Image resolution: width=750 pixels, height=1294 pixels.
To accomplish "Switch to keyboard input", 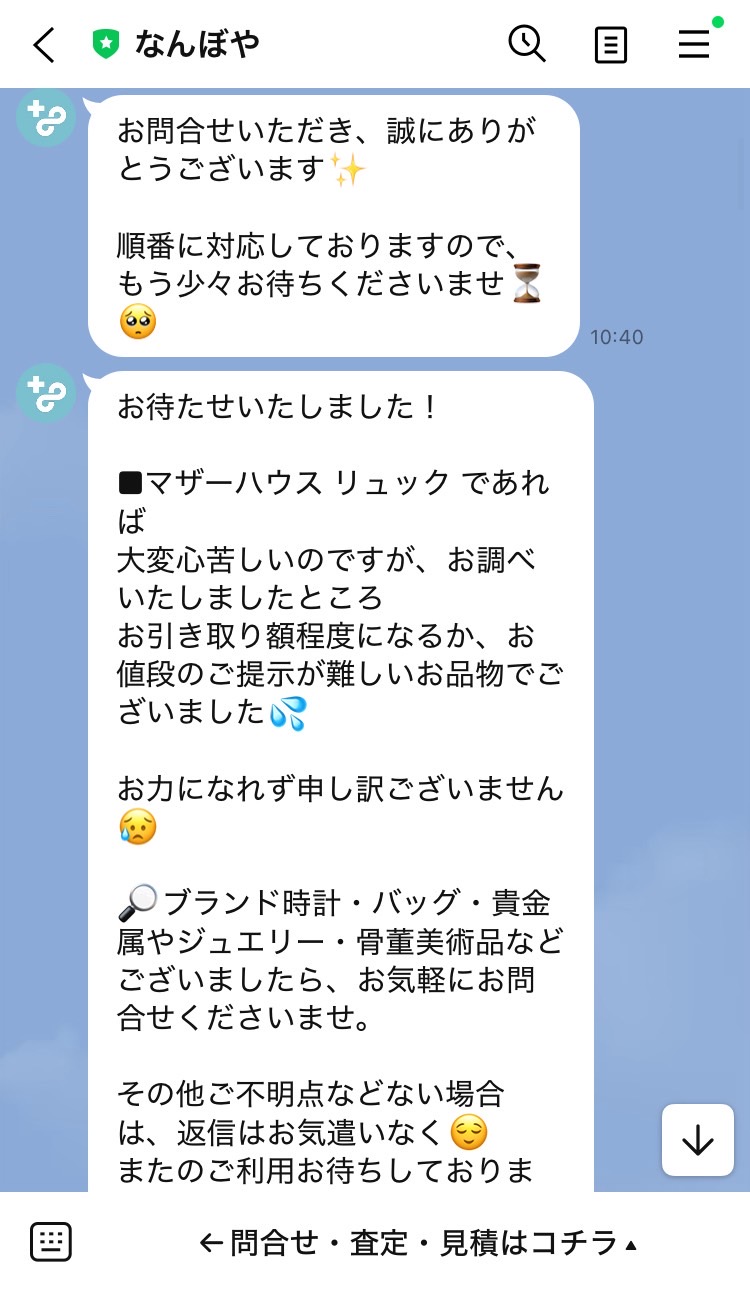I will pos(51,1243).
